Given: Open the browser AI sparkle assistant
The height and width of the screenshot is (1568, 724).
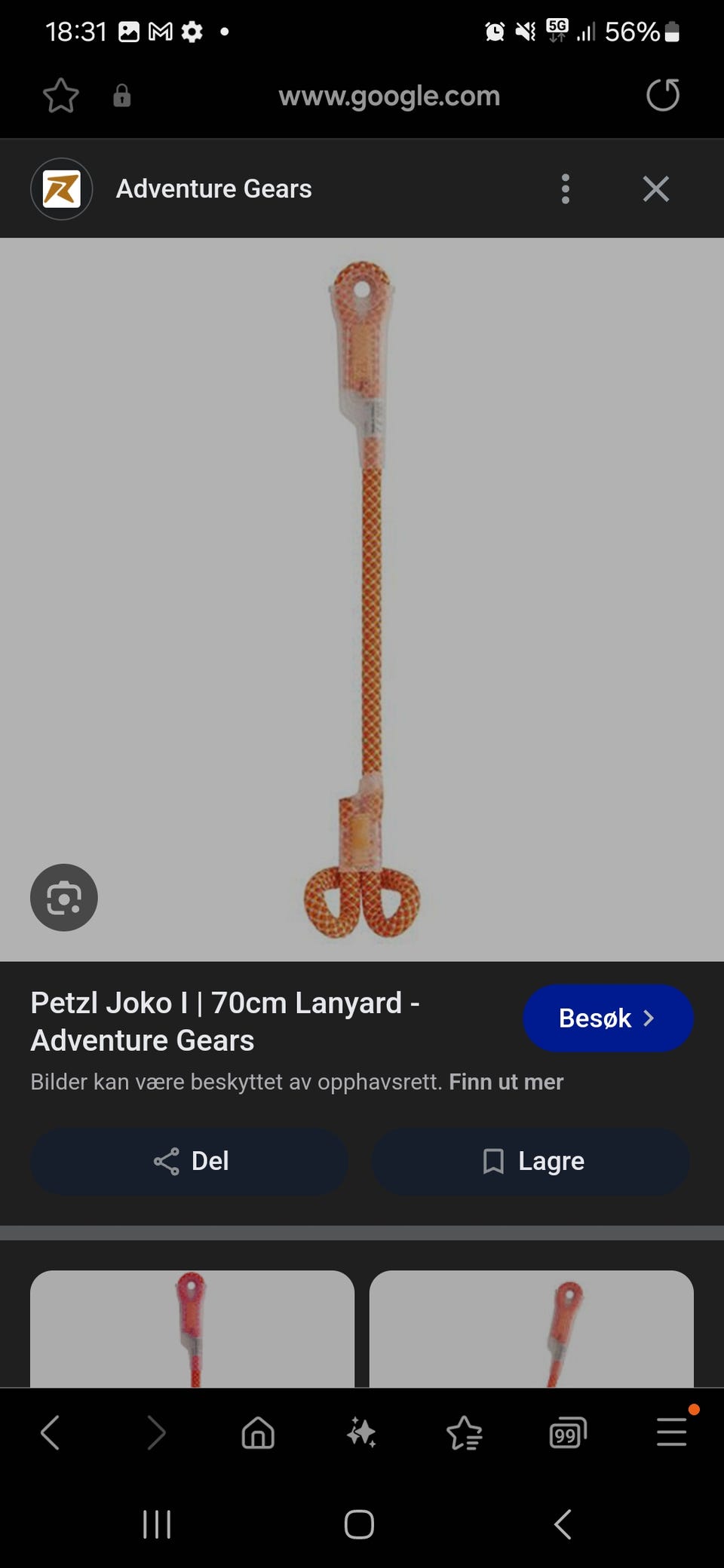Looking at the screenshot, I should click(x=361, y=1432).
